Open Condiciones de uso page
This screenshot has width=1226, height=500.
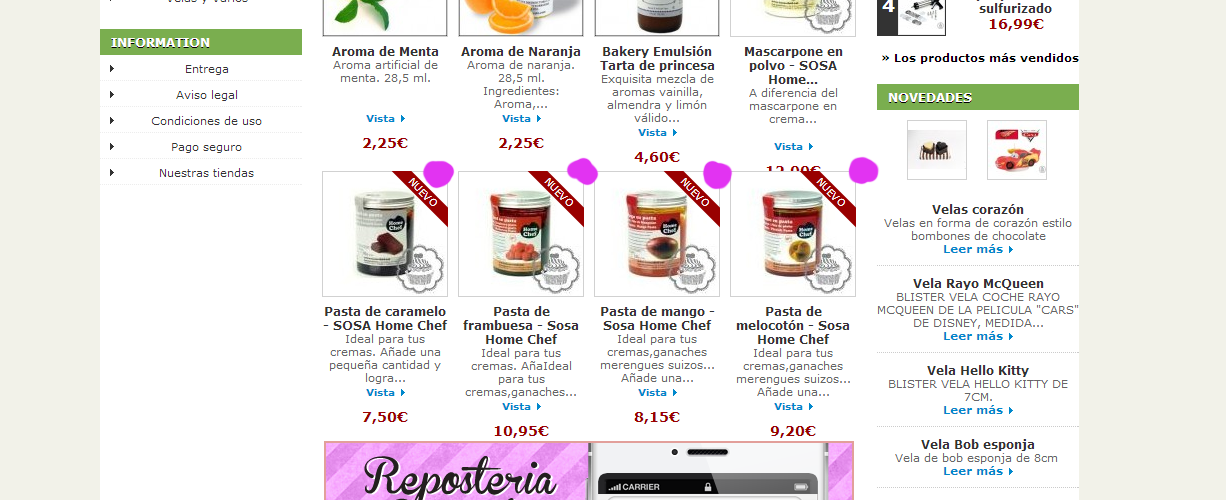(x=206, y=121)
